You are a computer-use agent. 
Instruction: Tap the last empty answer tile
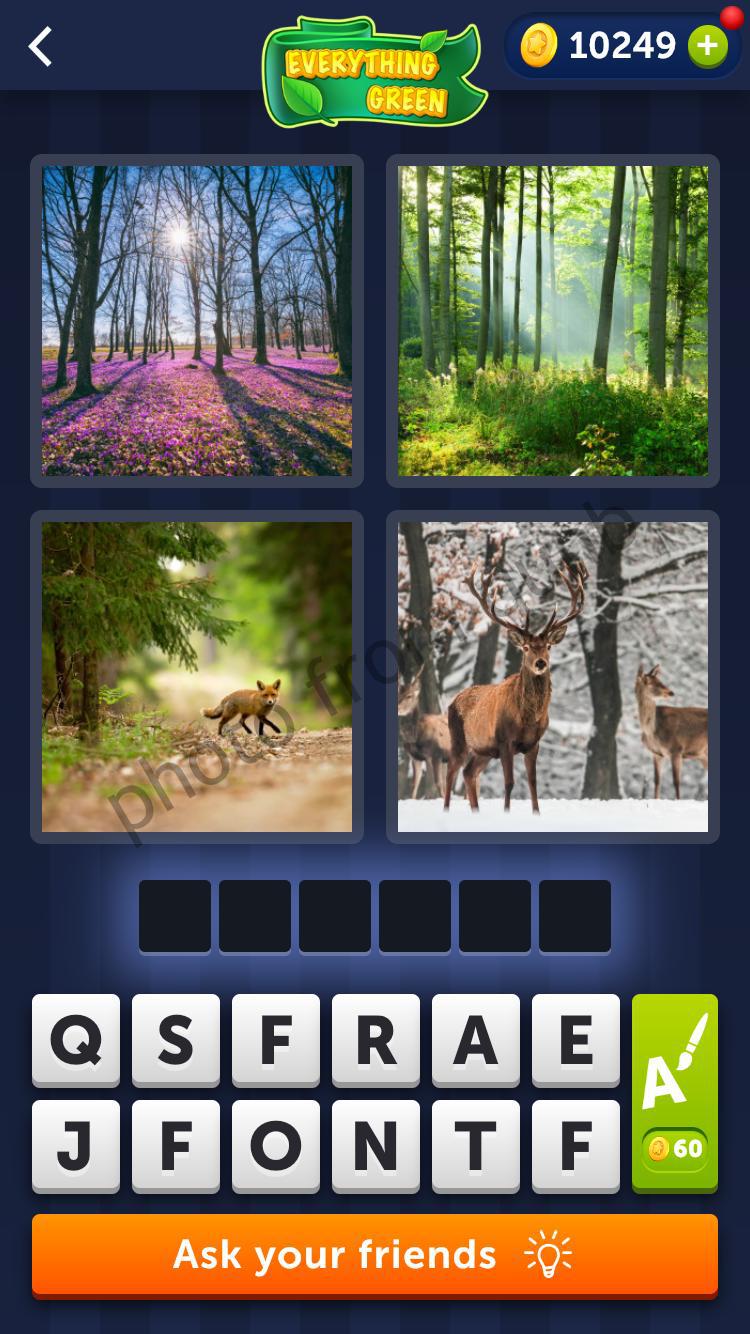(x=575, y=915)
